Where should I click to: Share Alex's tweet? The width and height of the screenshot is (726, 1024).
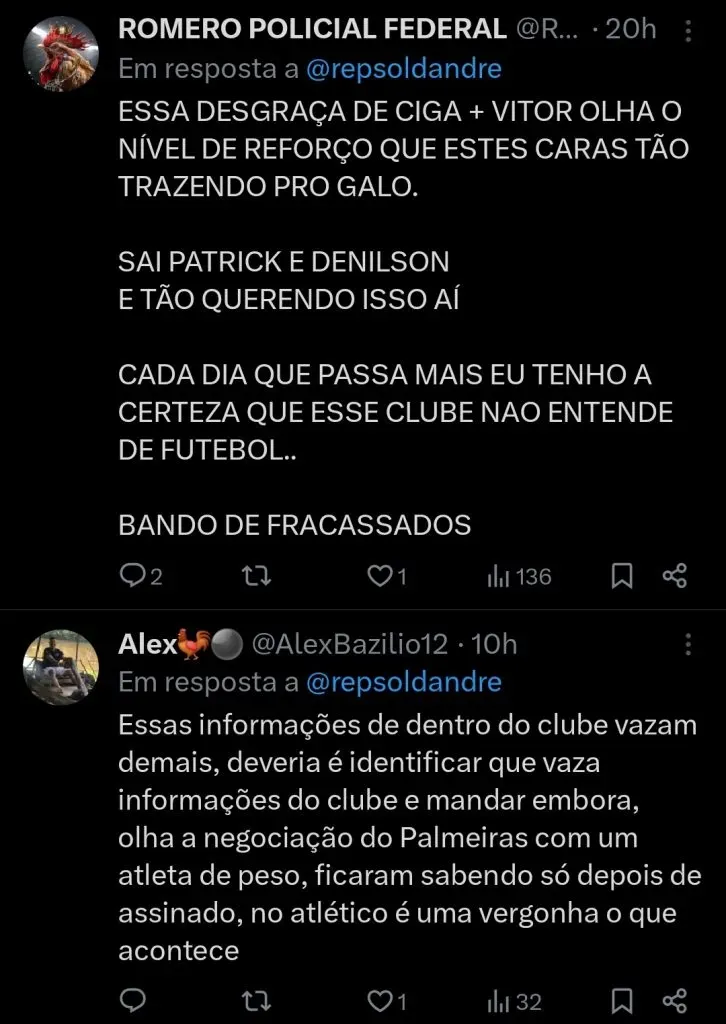point(676,1000)
